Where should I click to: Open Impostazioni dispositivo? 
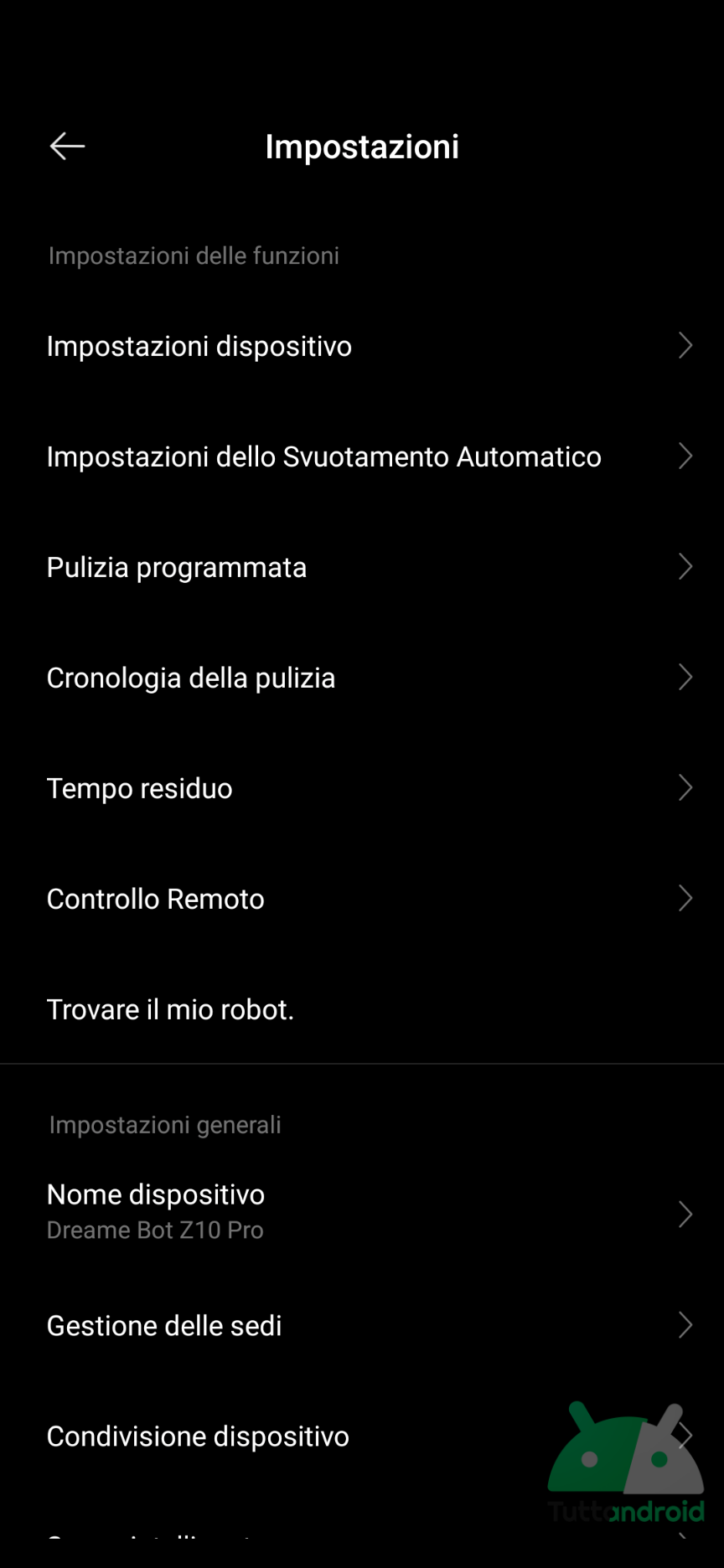click(362, 346)
